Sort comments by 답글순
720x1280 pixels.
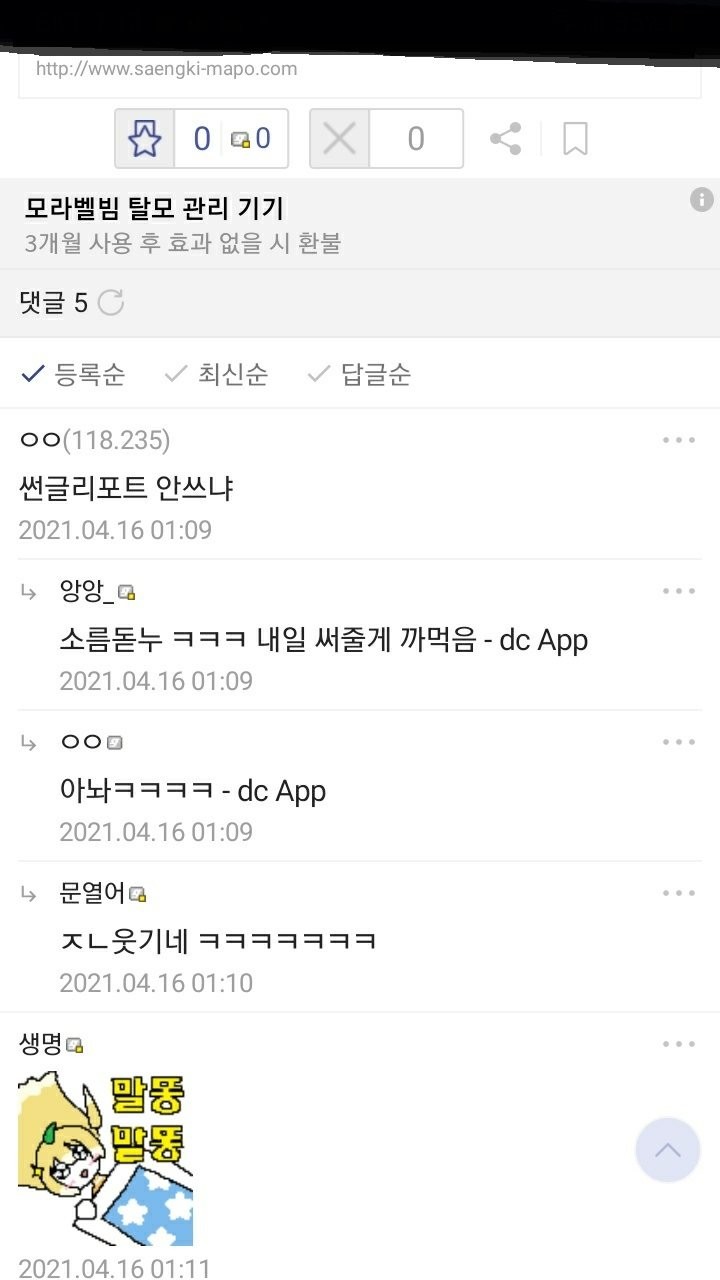(360, 374)
